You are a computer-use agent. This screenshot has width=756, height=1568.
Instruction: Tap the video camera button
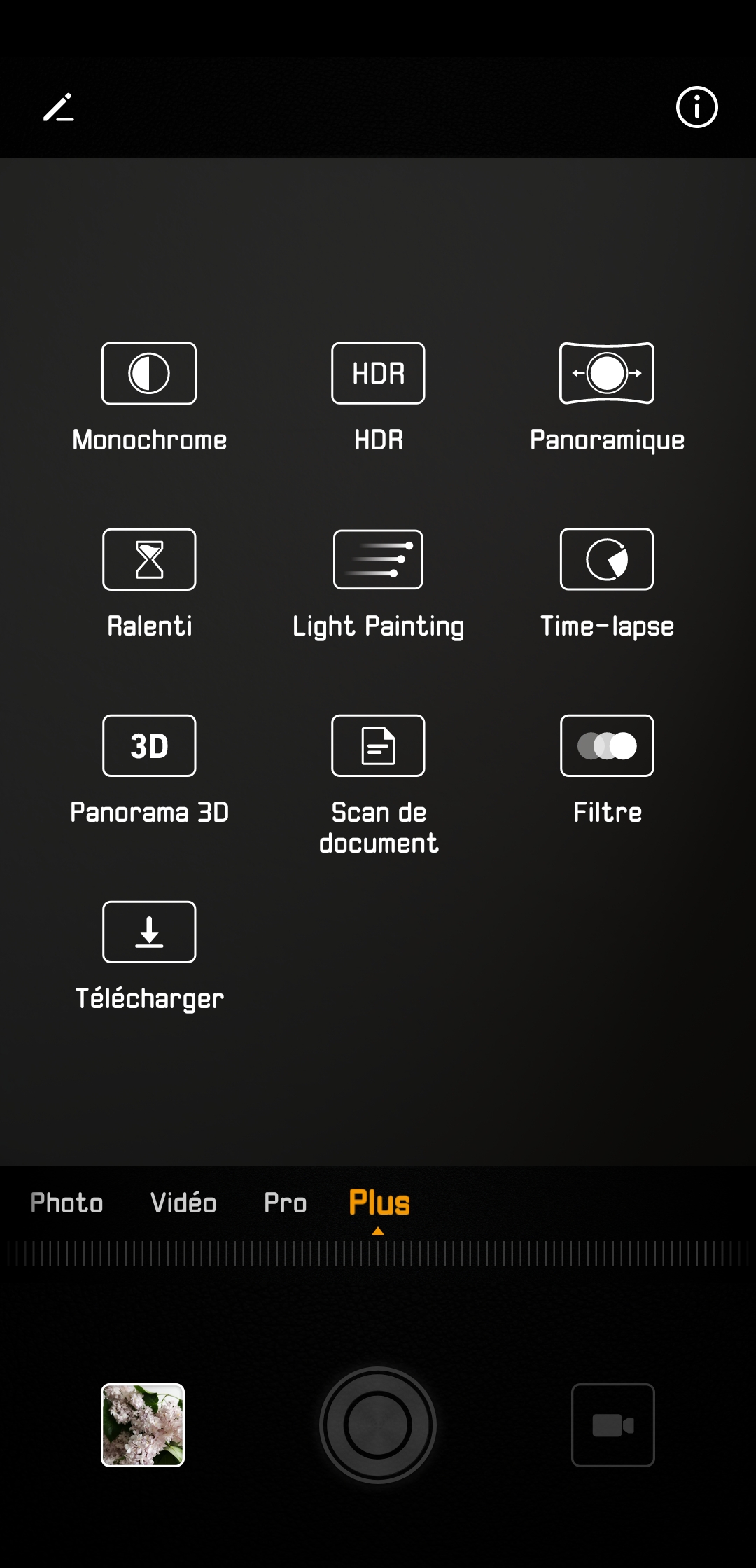point(613,1425)
